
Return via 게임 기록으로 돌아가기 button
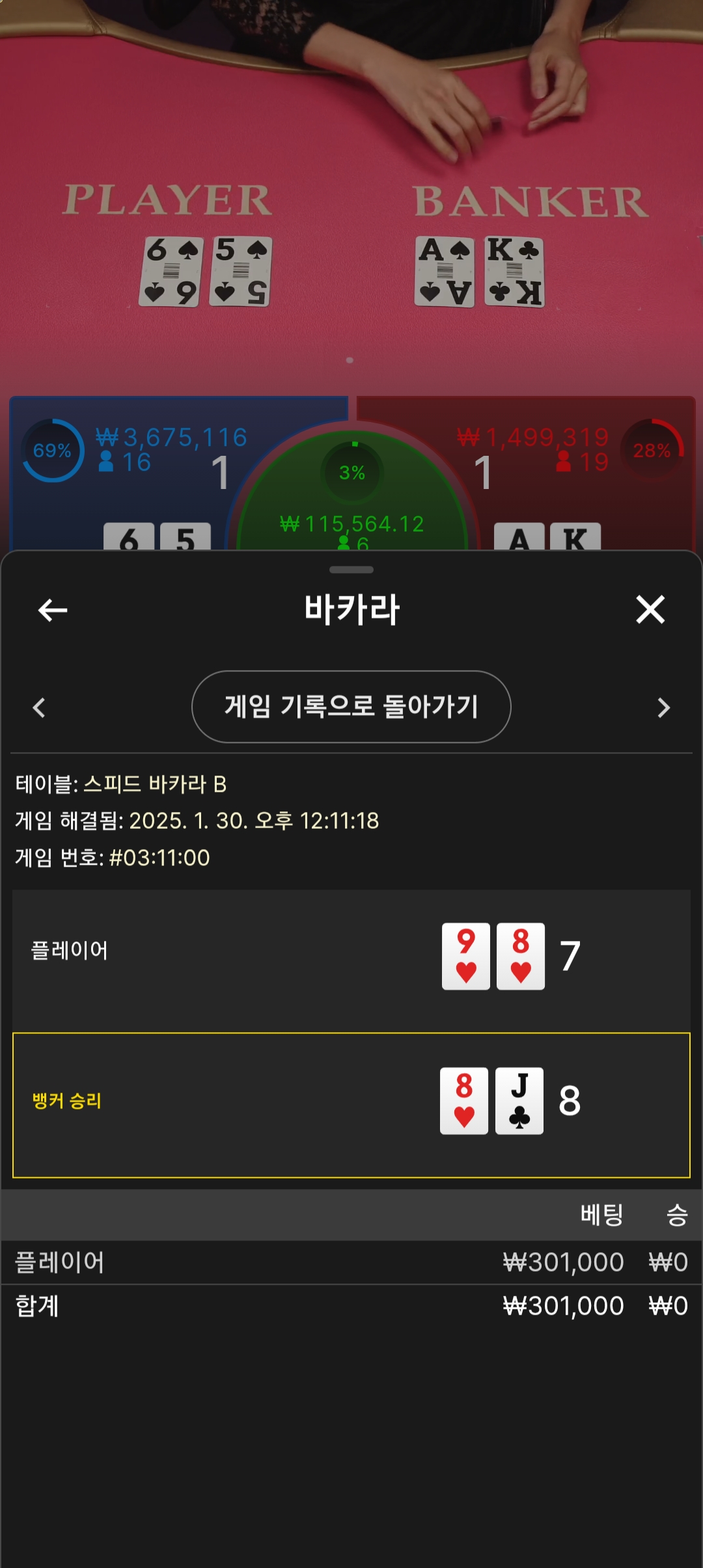tap(351, 707)
